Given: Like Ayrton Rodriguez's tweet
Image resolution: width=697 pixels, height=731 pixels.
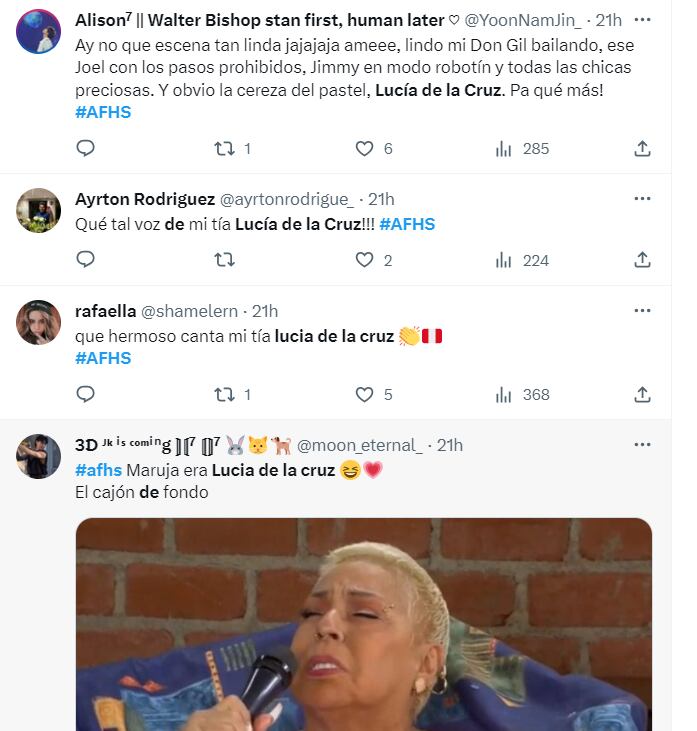Looking at the screenshot, I should [x=365, y=259].
